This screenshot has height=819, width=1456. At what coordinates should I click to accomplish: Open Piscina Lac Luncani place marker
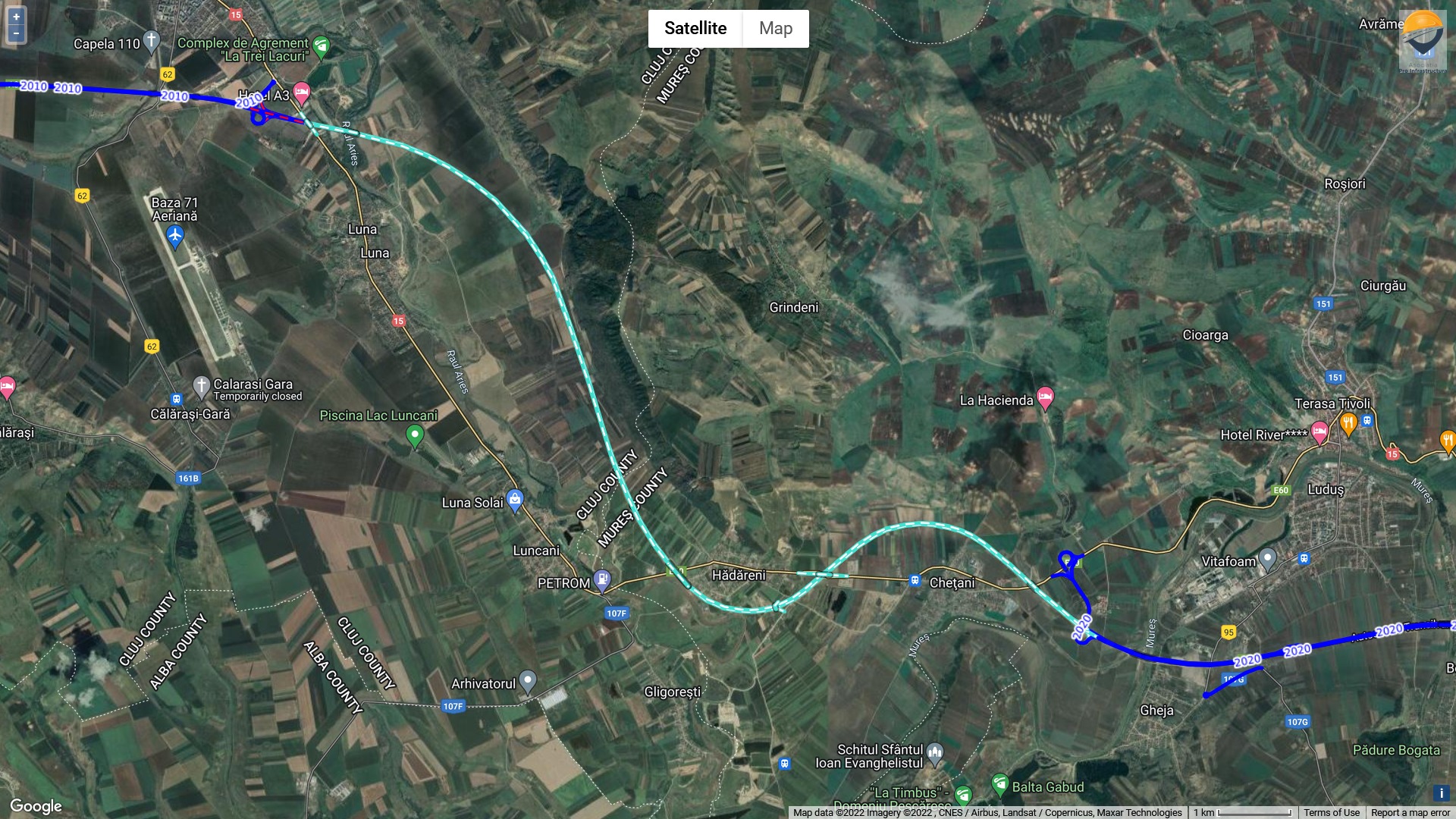415,435
